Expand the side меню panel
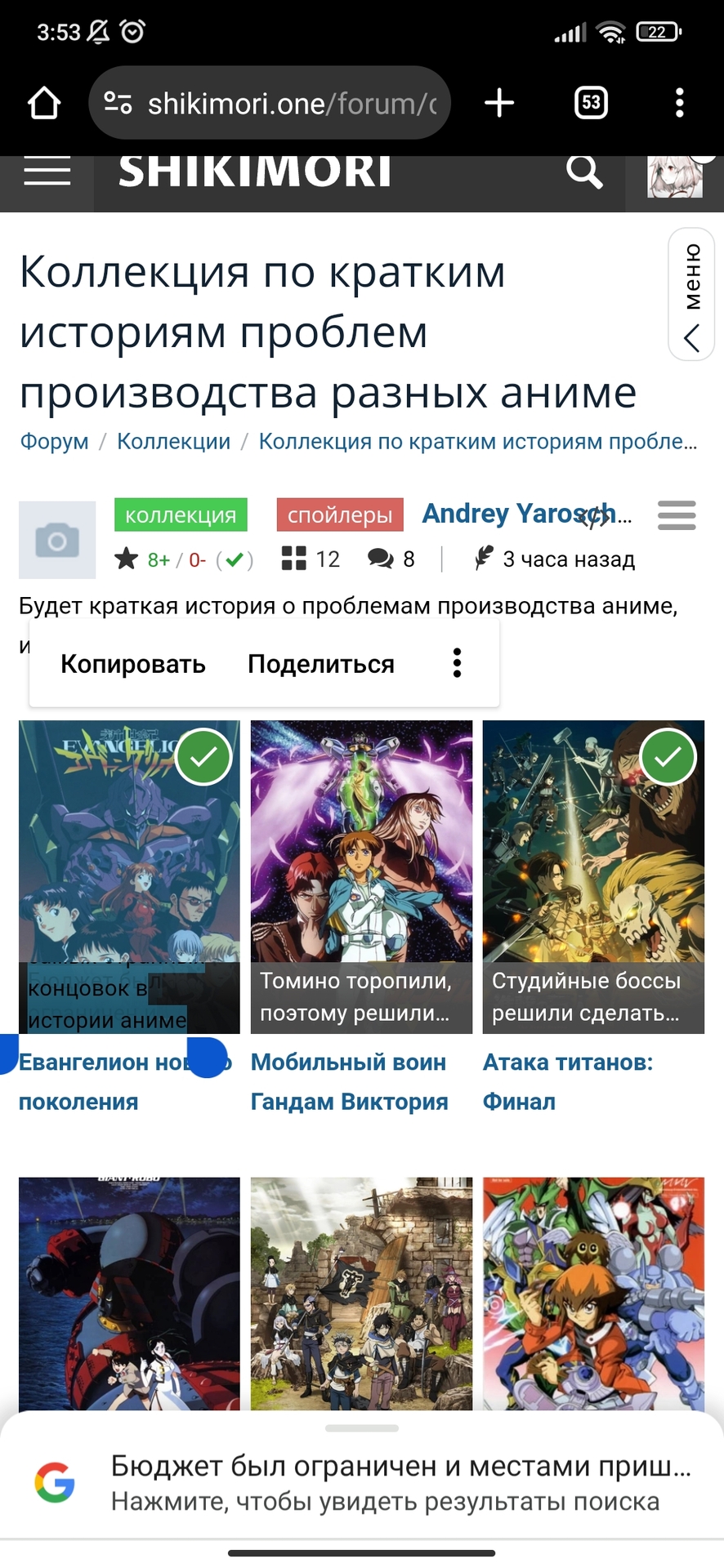Viewport: 724px width, 1568px height. [691, 294]
